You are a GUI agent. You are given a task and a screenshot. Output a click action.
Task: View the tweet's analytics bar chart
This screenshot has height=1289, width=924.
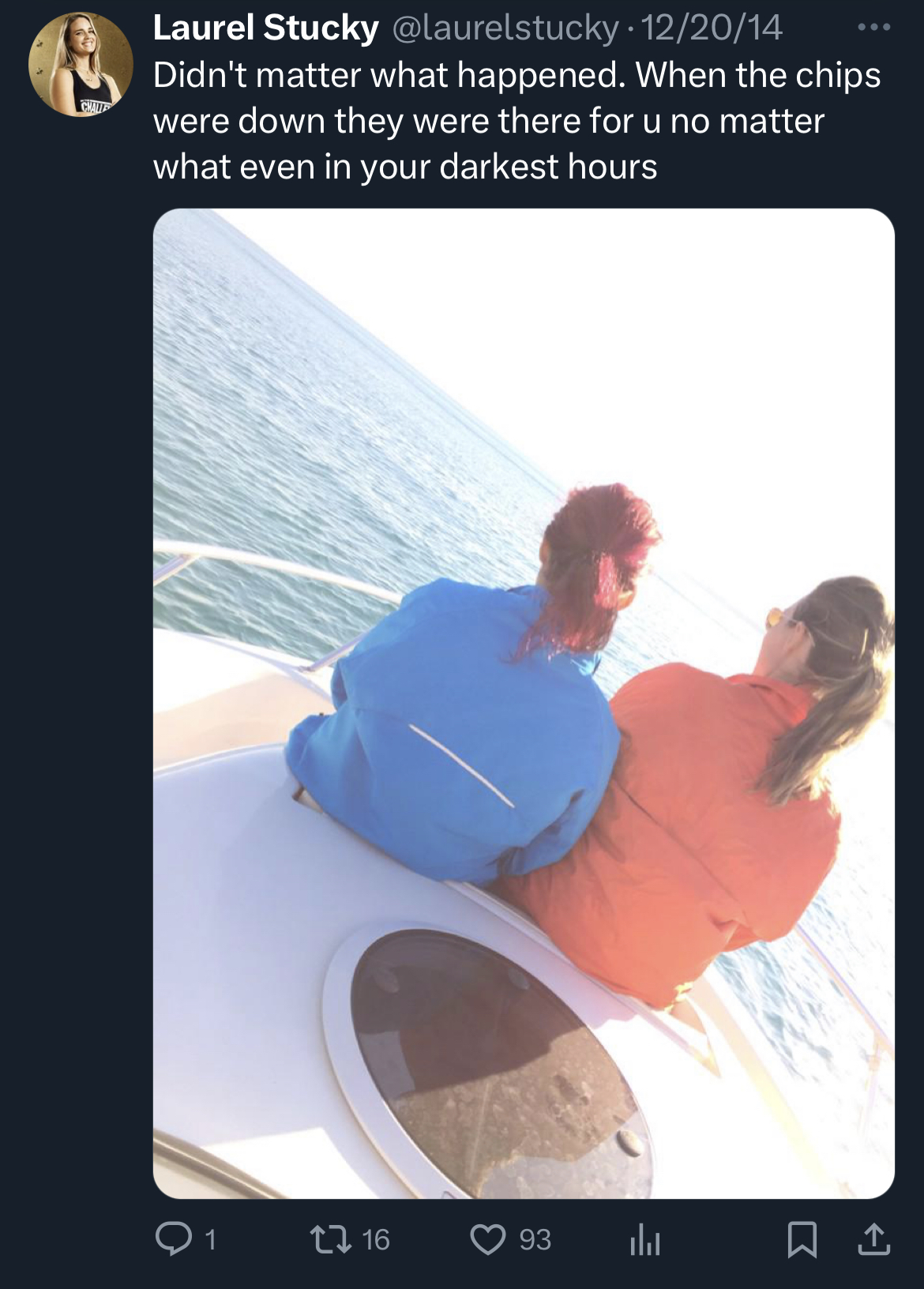click(644, 1239)
